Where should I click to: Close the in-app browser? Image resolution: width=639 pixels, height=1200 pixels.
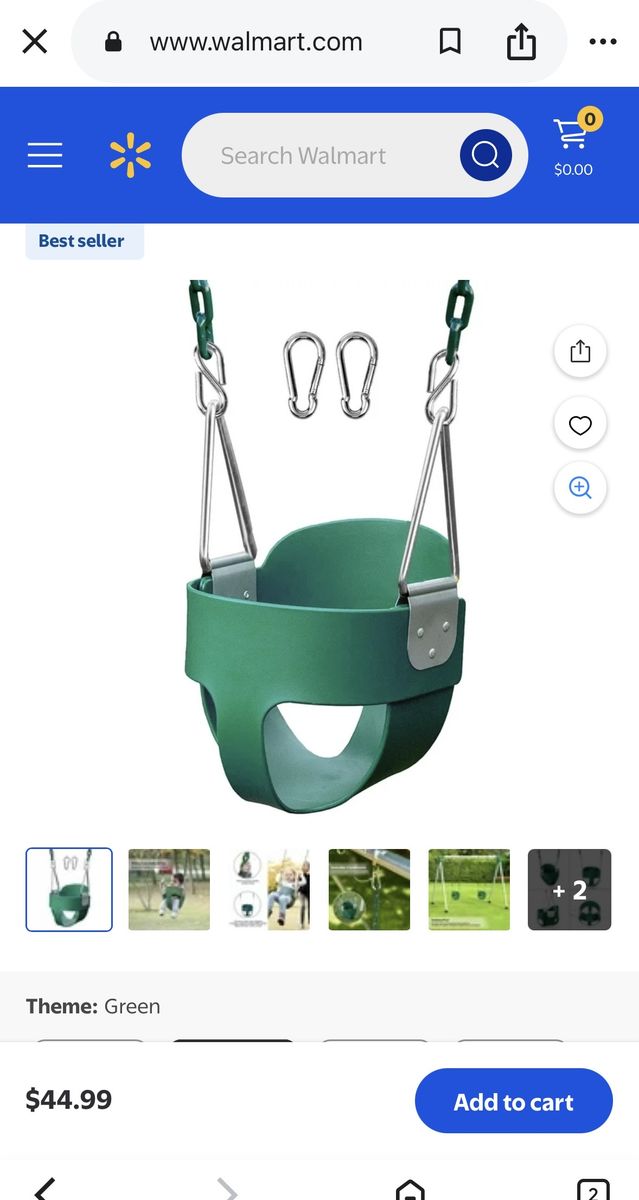[x=35, y=42]
